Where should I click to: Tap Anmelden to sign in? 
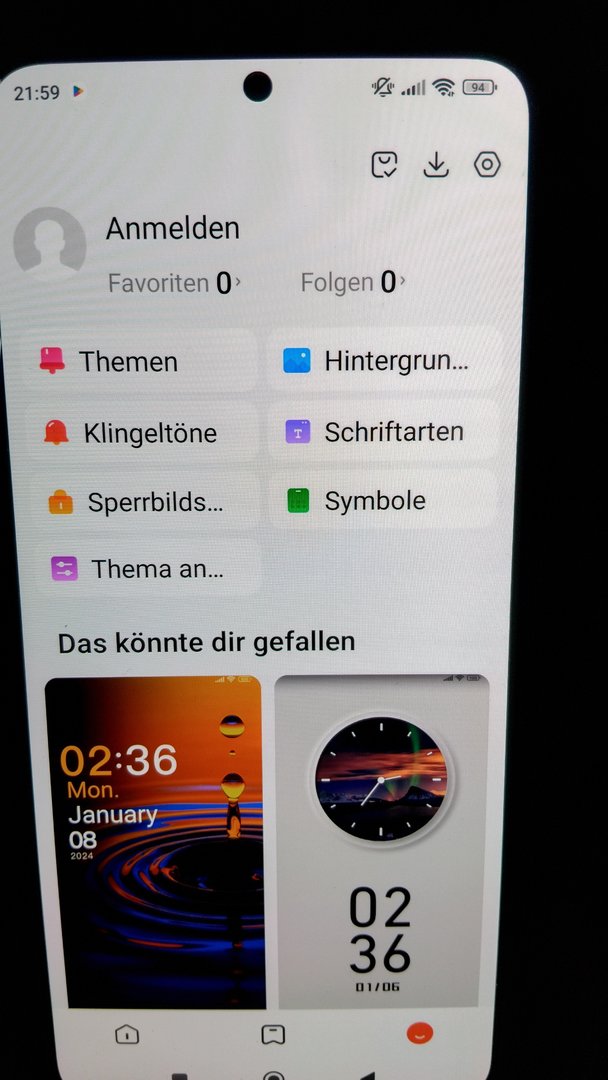(173, 228)
